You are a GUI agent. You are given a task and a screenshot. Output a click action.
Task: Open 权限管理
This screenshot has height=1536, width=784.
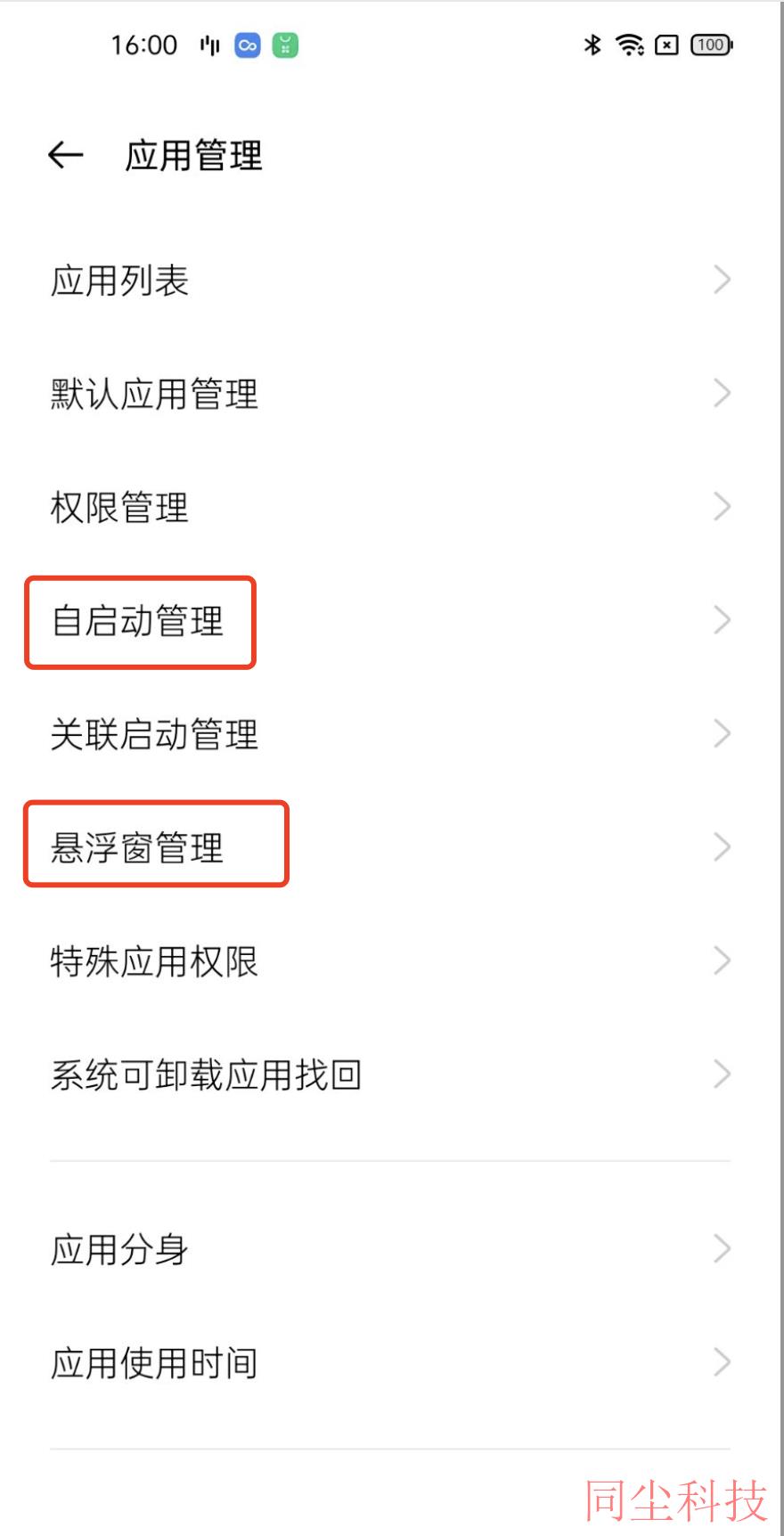pyautogui.click(x=390, y=507)
